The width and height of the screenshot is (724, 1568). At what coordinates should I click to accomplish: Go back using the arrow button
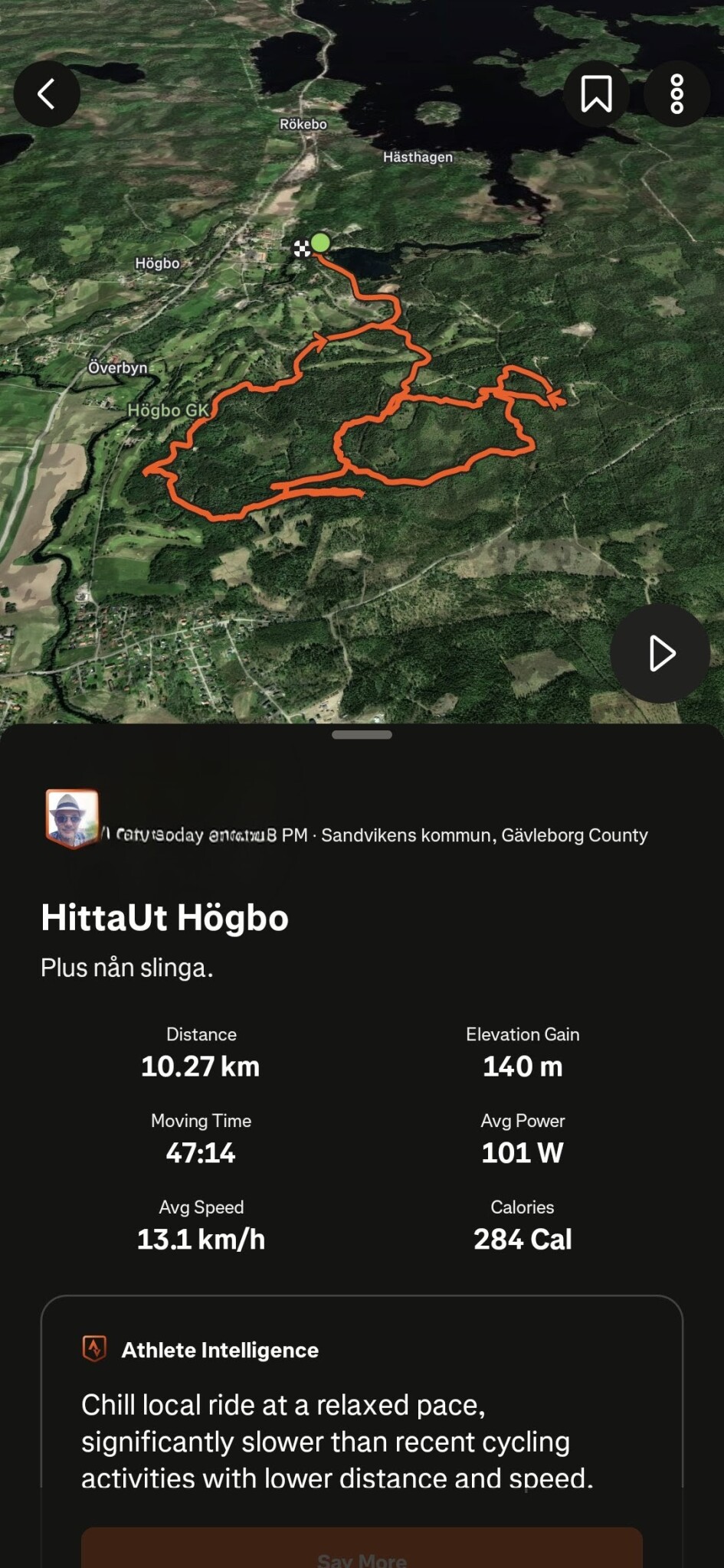point(47,94)
